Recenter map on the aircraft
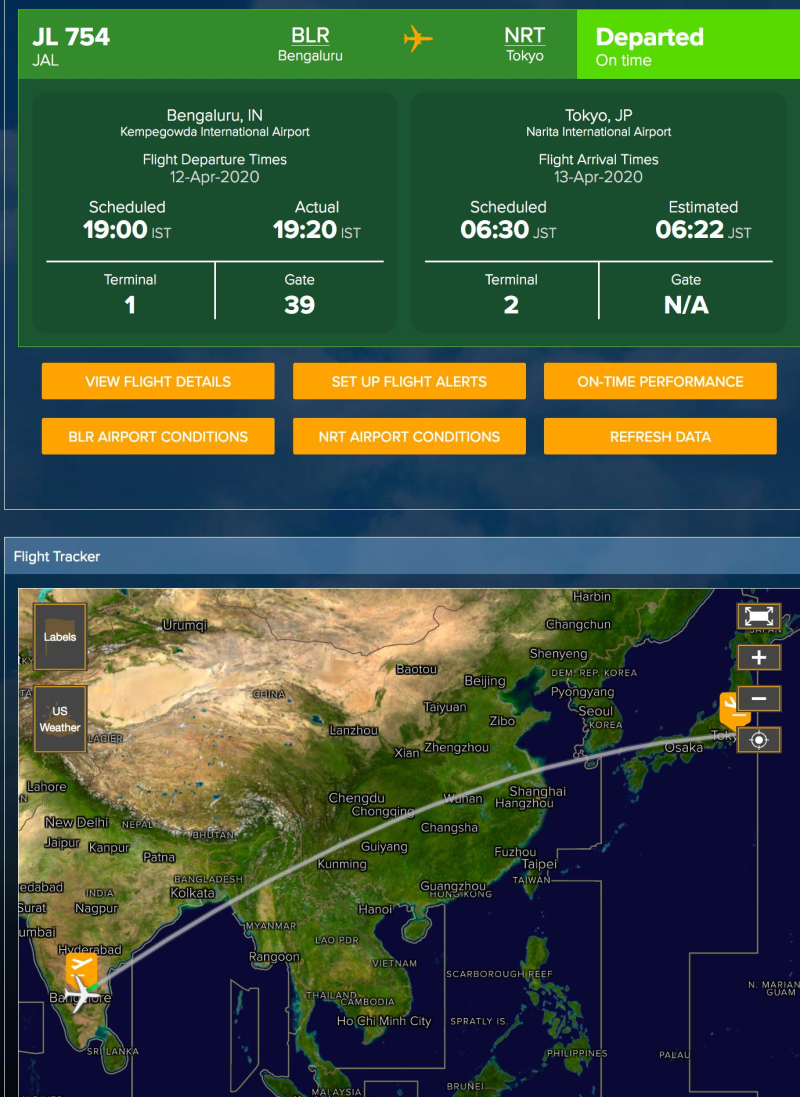This screenshot has width=800, height=1097. (x=759, y=740)
